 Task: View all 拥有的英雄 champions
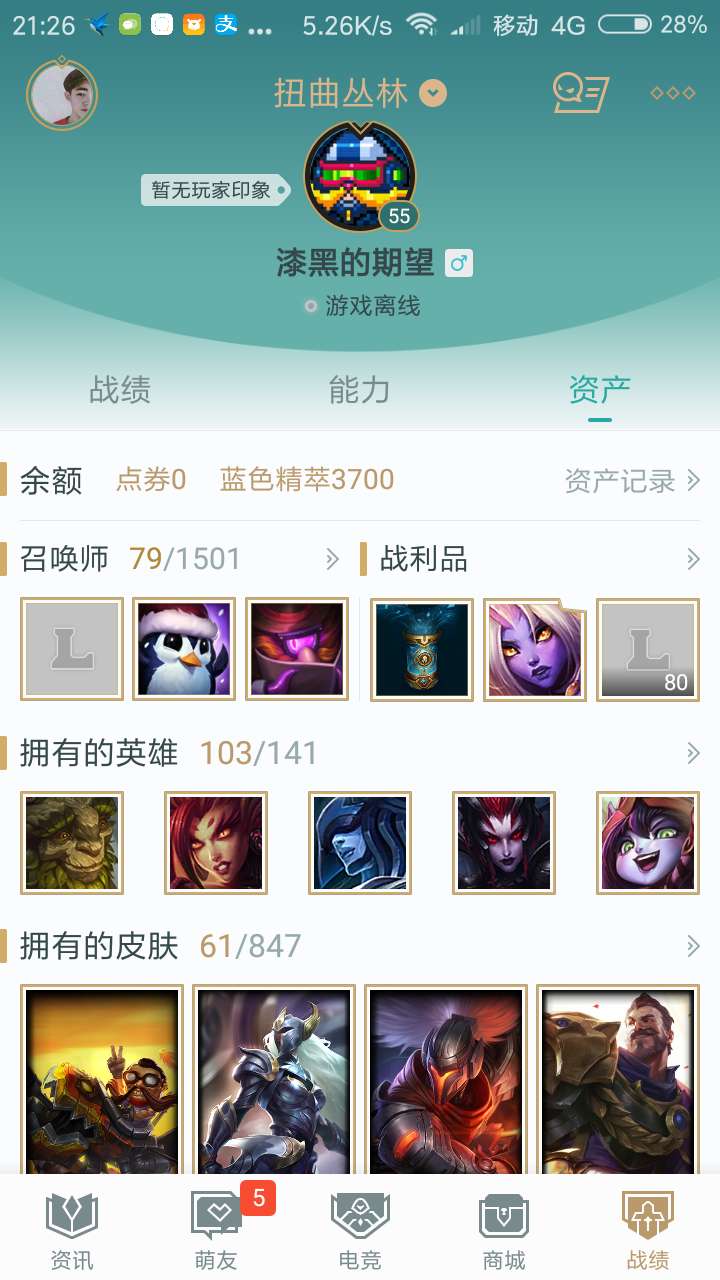tap(692, 753)
